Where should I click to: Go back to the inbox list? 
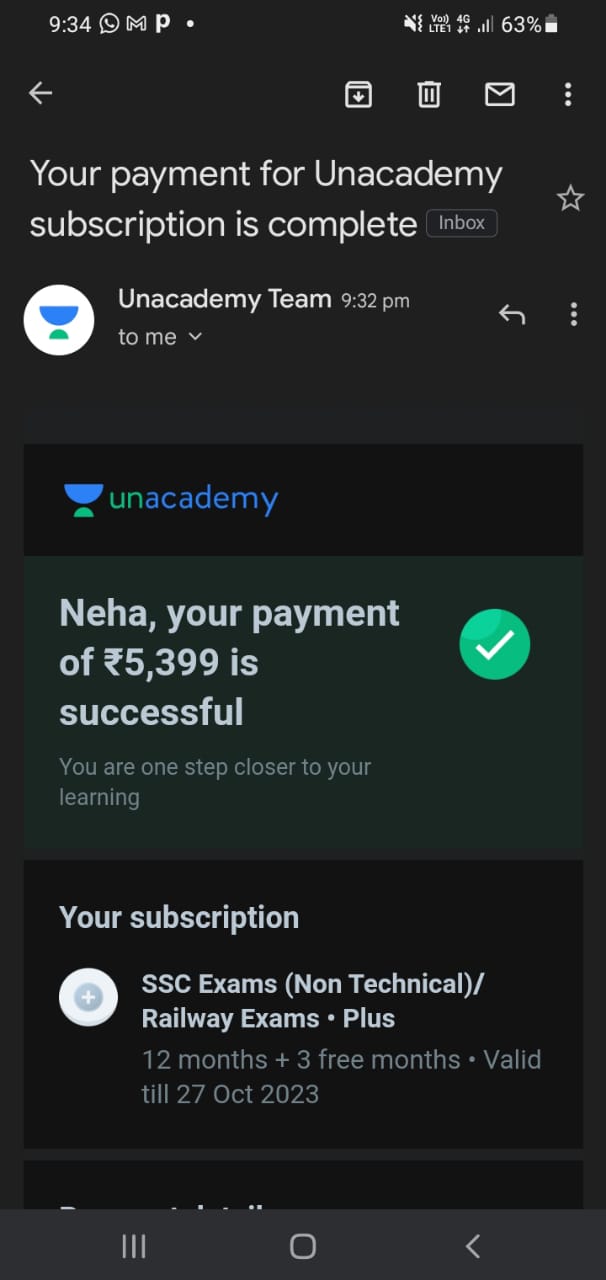pyautogui.click(x=40, y=94)
